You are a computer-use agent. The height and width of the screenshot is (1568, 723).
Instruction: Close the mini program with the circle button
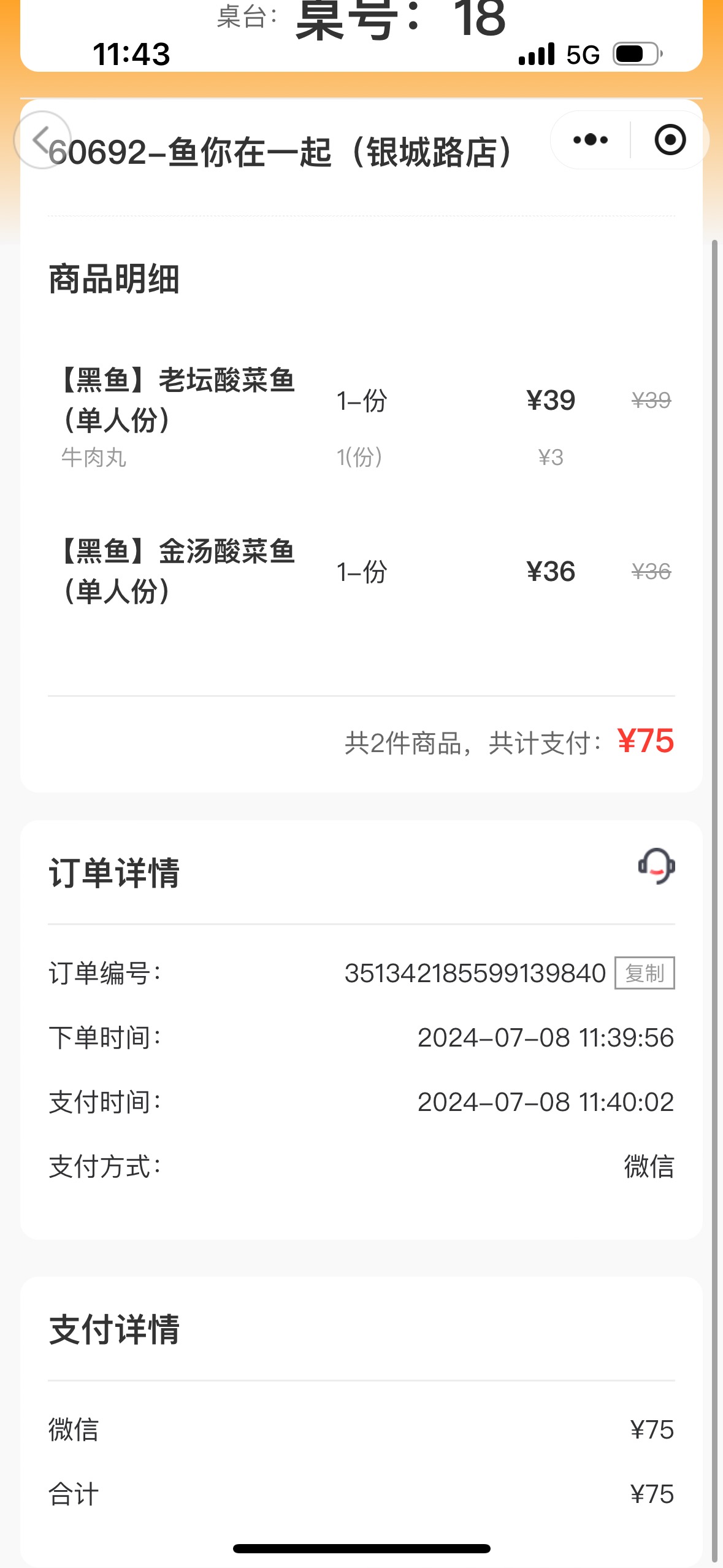point(670,140)
